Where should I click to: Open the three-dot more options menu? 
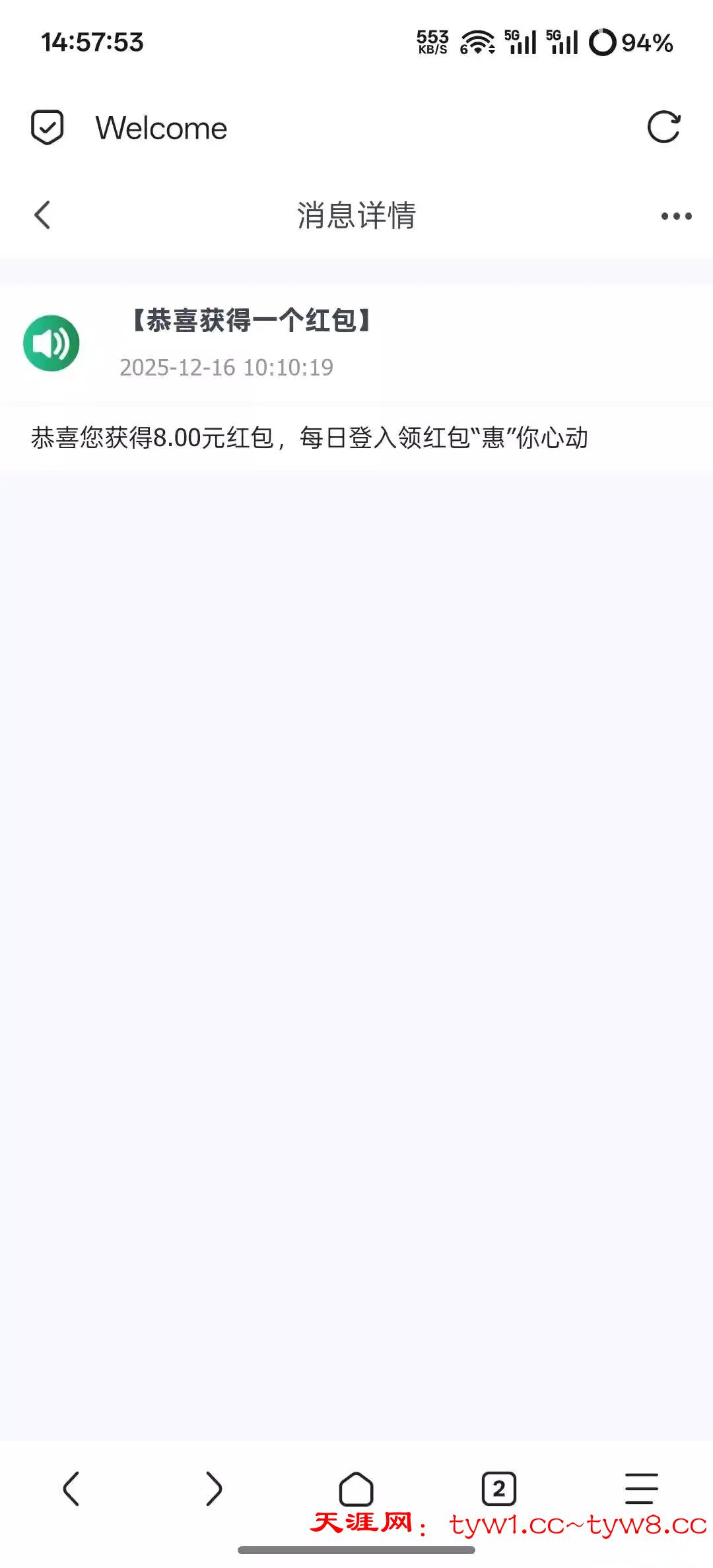[676, 216]
